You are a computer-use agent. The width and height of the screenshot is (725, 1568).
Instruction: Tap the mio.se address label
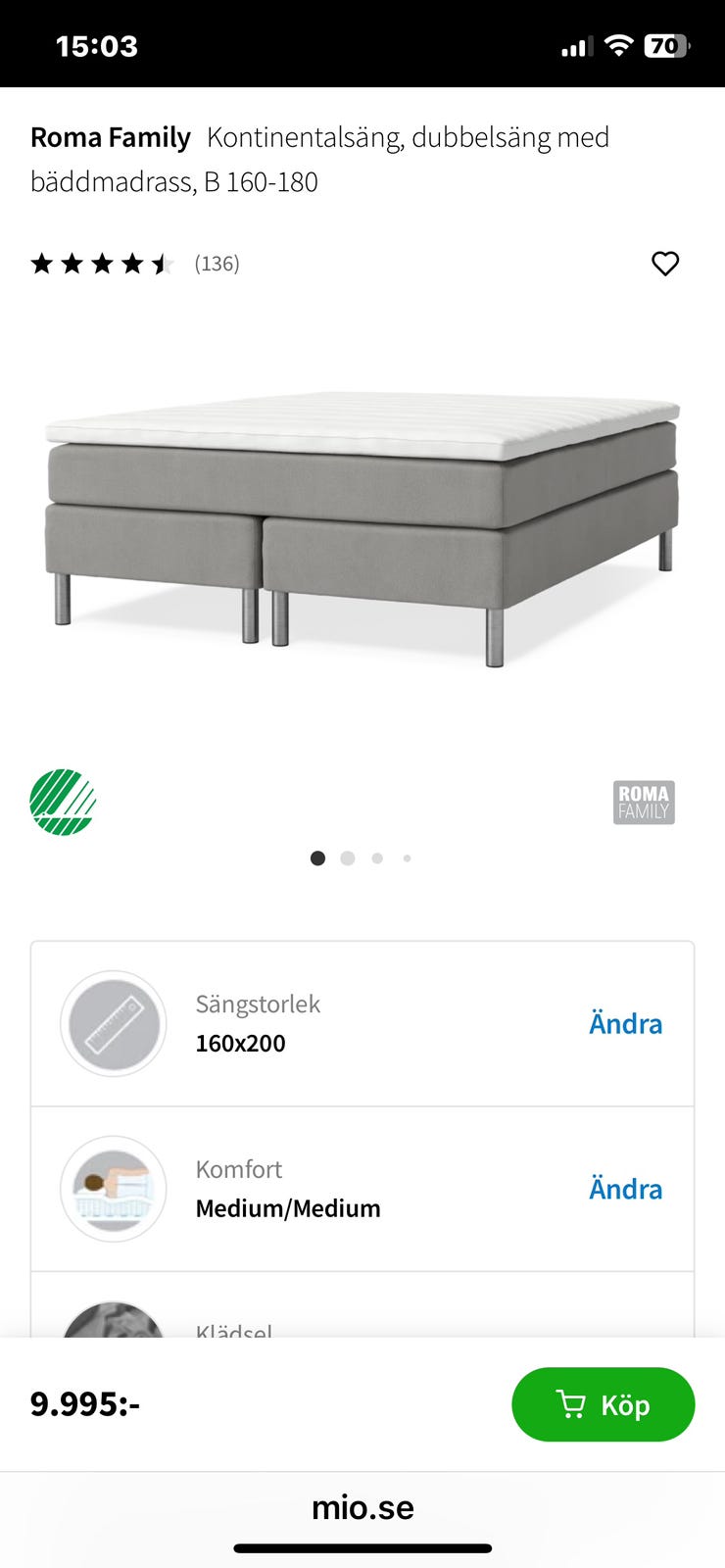point(362,1507)
